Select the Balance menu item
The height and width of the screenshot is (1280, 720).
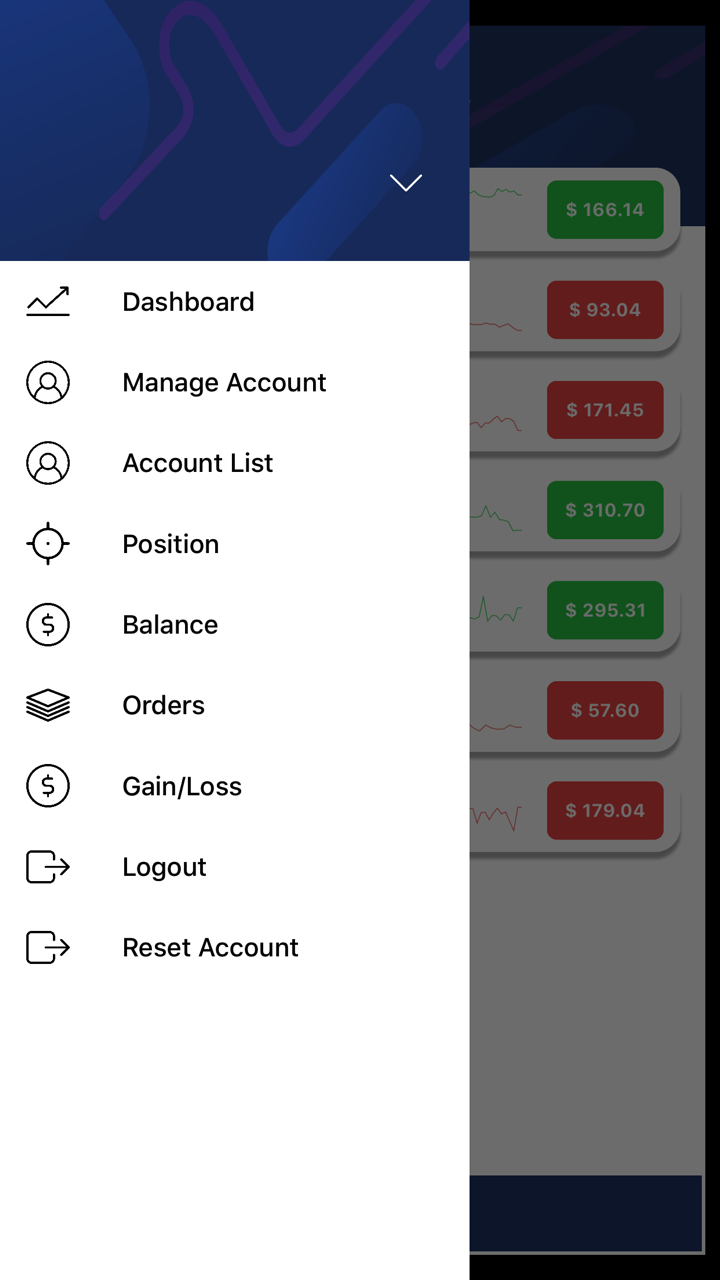coord(170,625)
